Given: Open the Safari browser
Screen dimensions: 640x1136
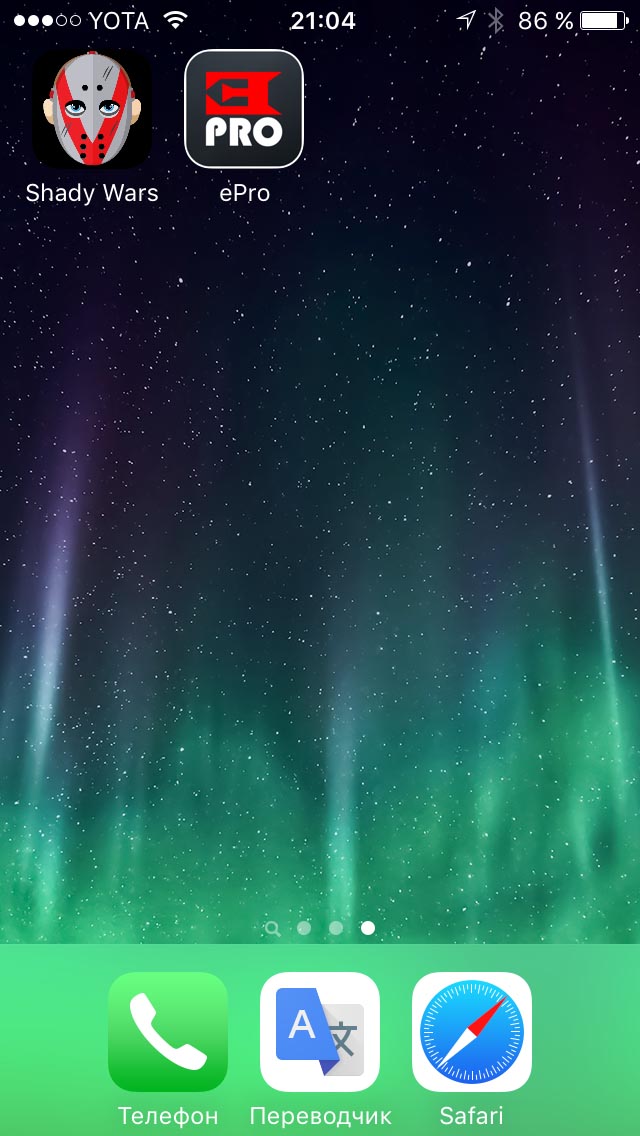Looking at the screenshot, I should click(x=472, y=1031).
